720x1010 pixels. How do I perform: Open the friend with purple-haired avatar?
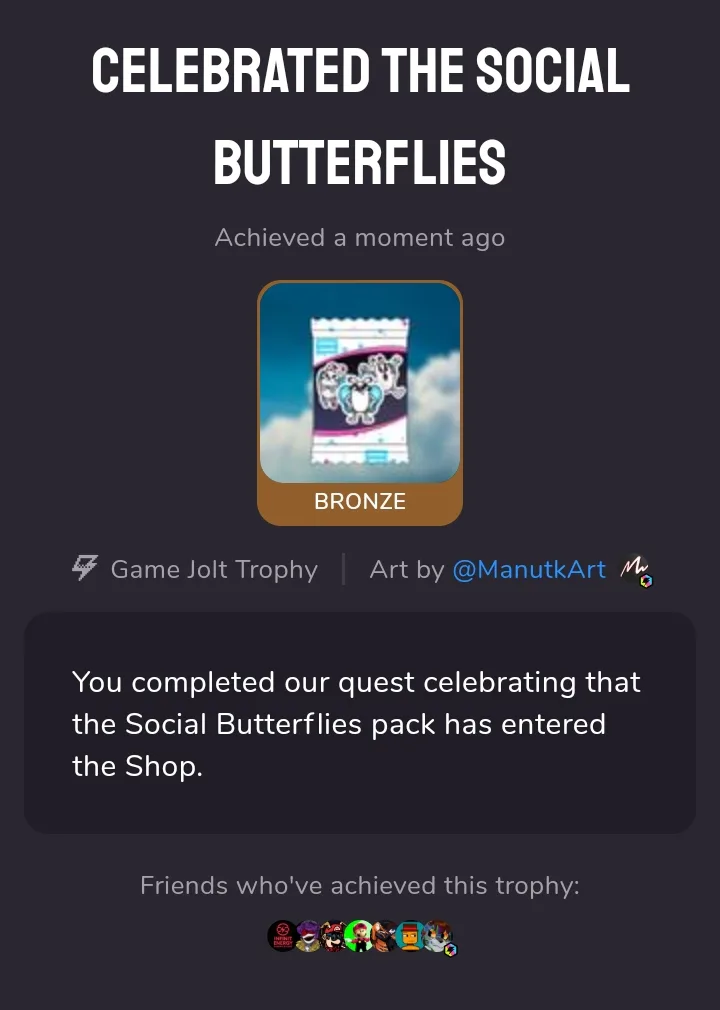click(308, 937)
